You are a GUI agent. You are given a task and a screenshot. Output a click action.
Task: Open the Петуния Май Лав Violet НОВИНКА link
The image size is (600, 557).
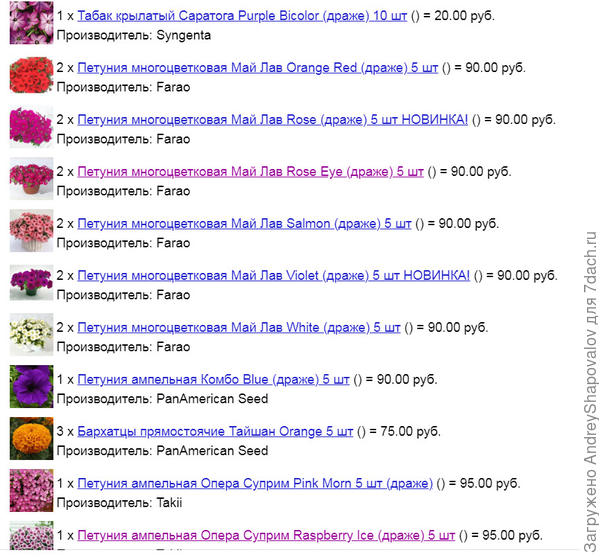click(x=273, y=275)
